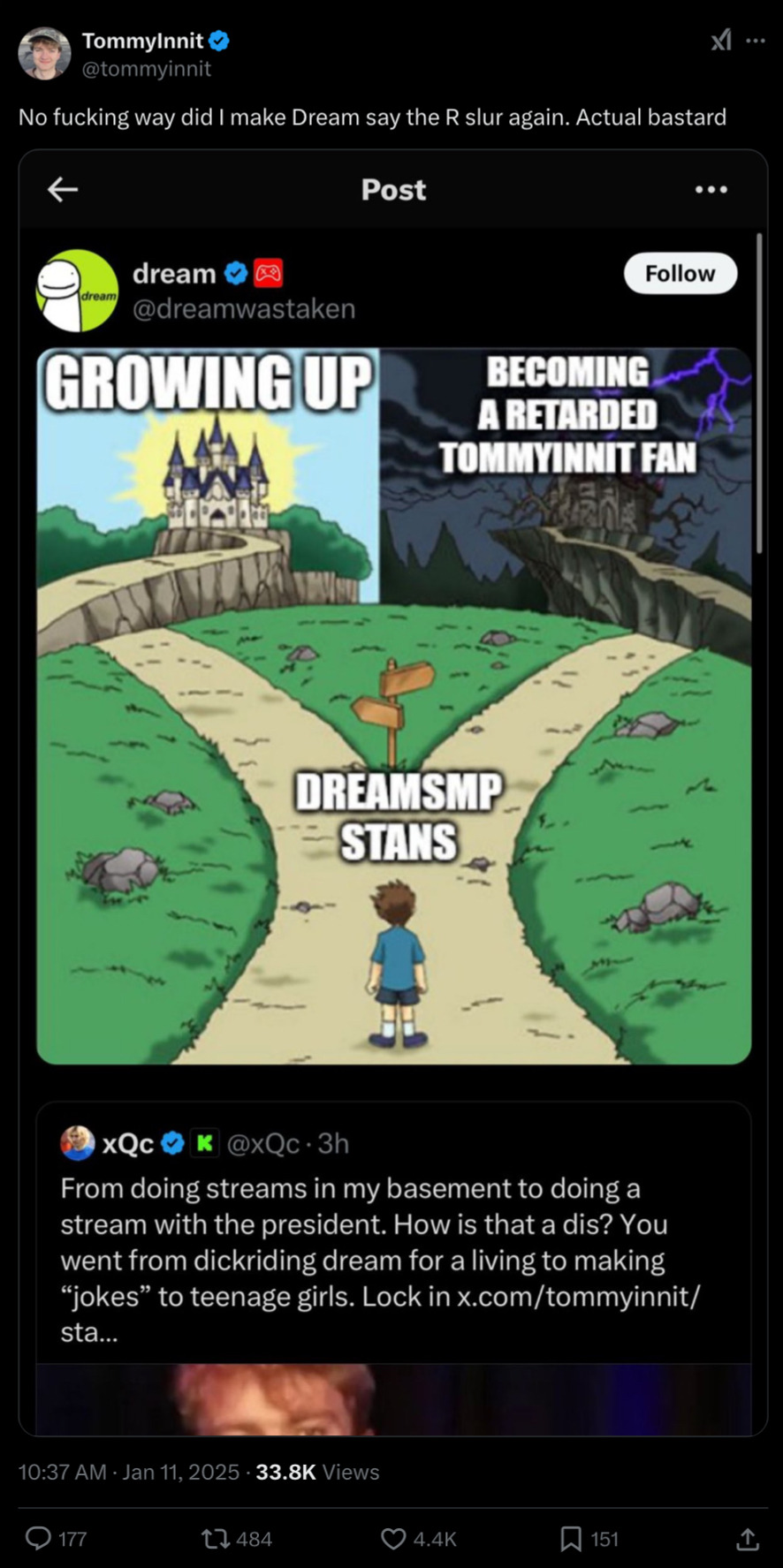Tap the Grok icon on the post
The width and height of the screenshot is (783, 1568).
tap(721, 41)
